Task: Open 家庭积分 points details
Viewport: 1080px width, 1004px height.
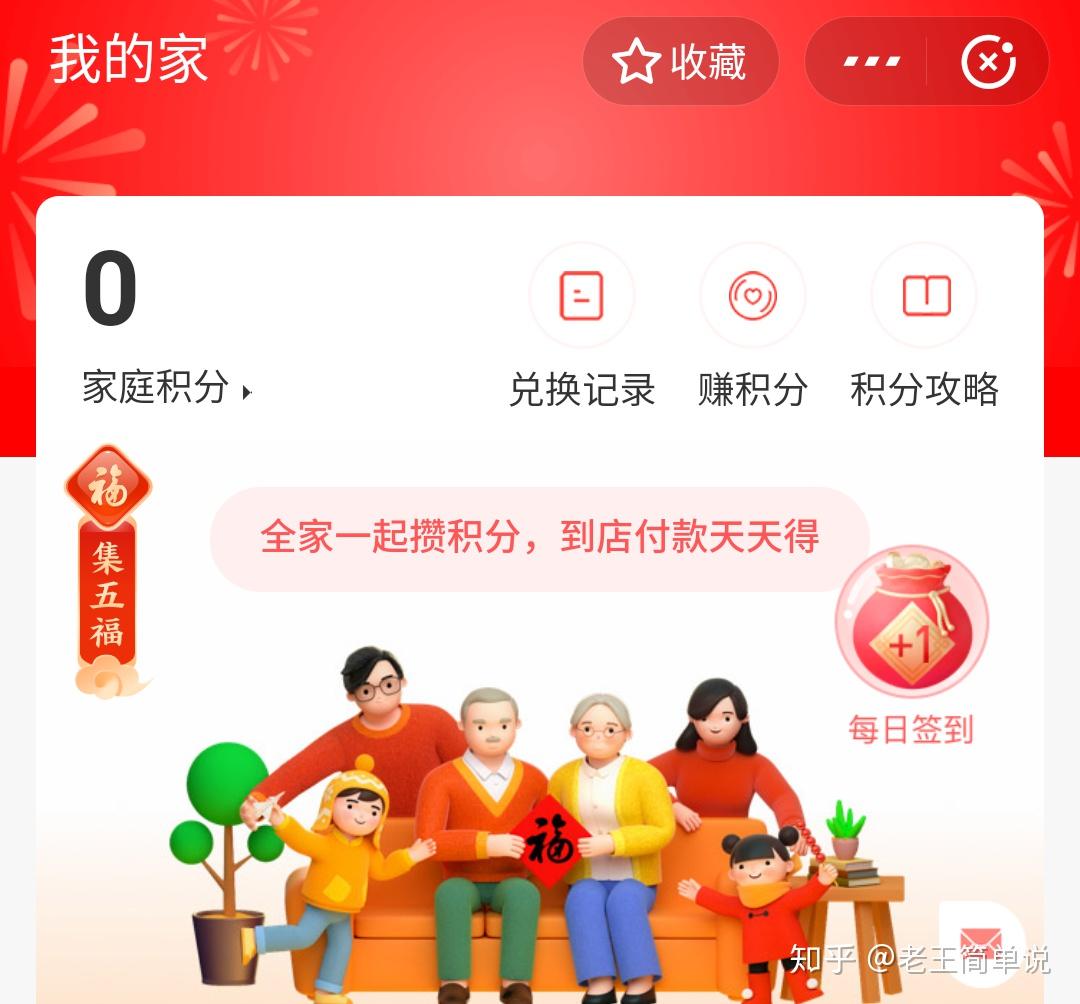Action: click(166, 388)
